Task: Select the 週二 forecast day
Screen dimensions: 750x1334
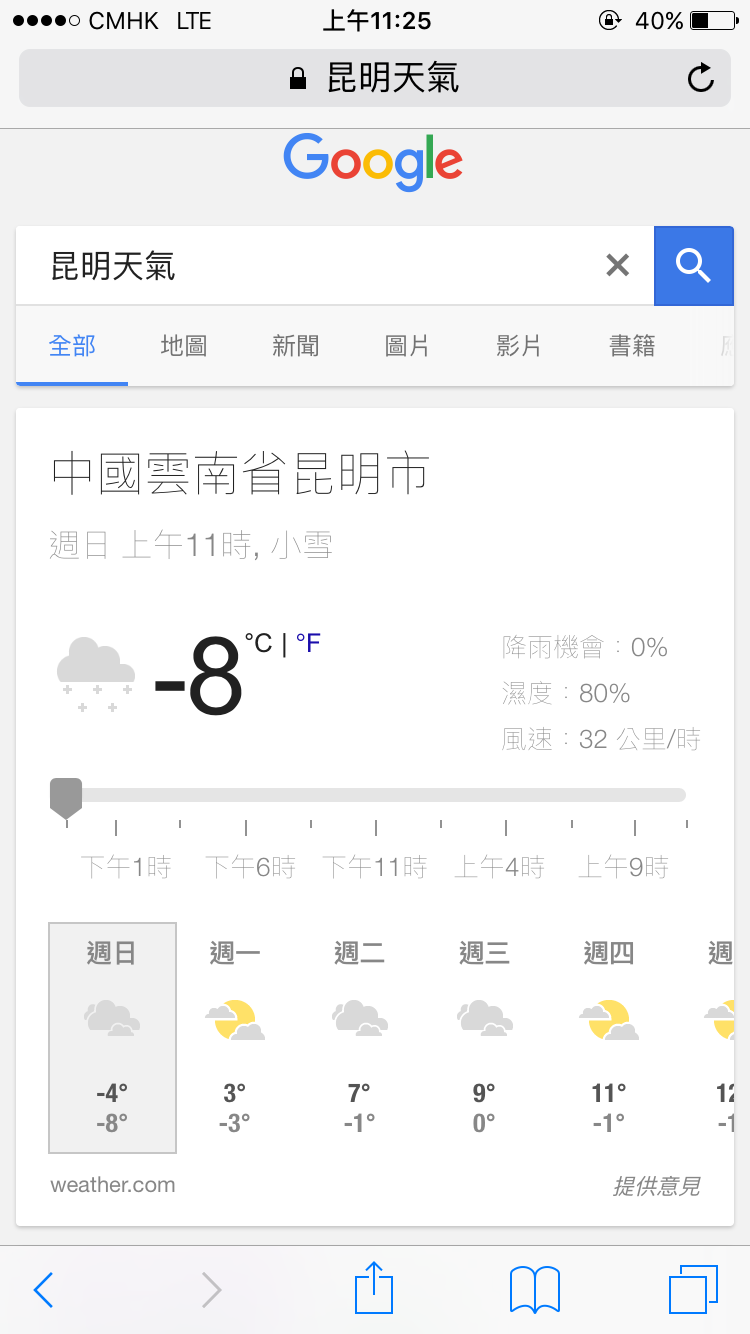Action: click(360, 1038)
